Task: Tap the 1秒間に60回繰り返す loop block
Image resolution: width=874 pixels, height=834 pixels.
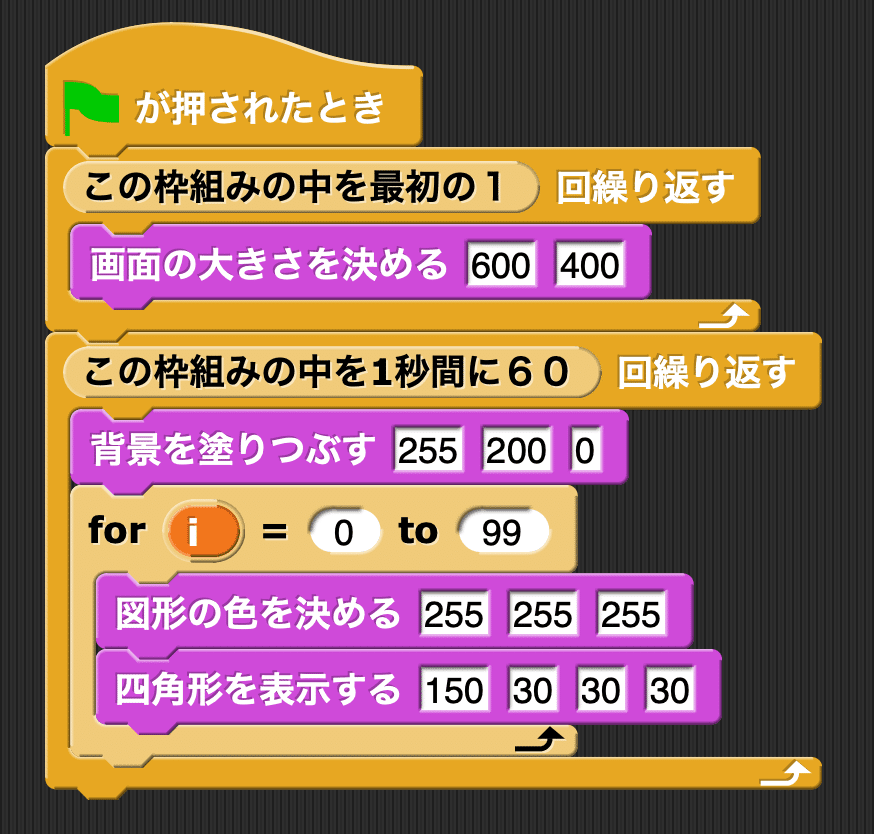Action: click(x=706, y=373)
